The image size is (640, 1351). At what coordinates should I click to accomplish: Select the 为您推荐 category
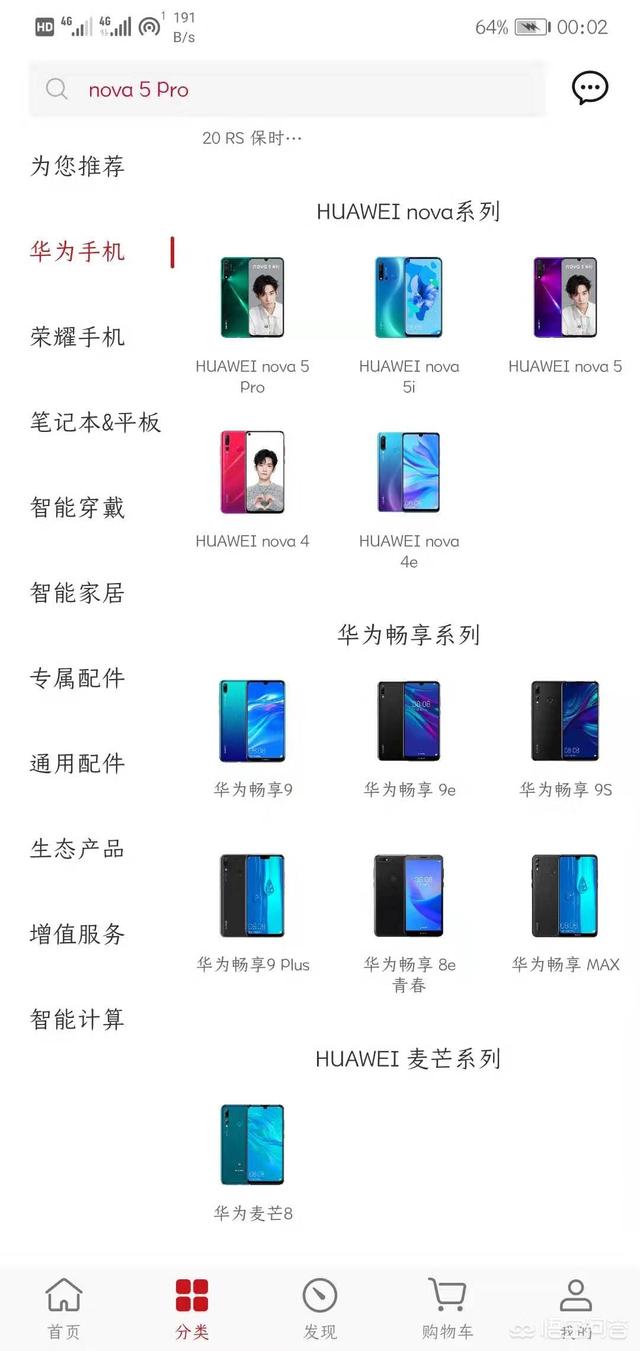(78, 166)
